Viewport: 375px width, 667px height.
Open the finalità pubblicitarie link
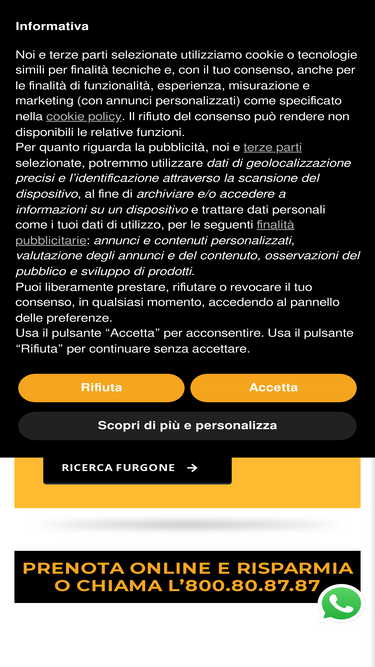(x=275, y=225)
